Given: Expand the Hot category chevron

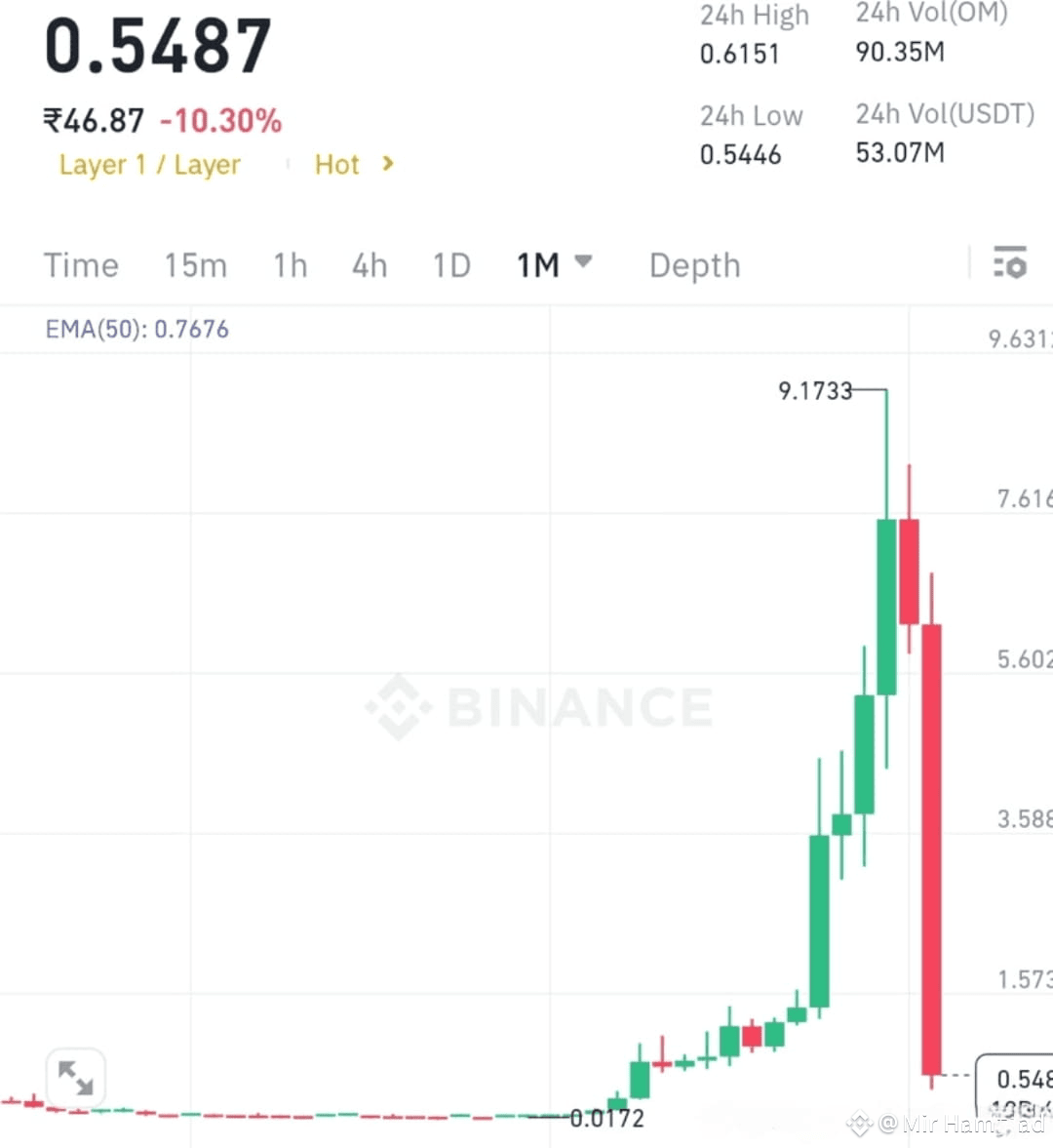Looking at the screenshot, I should click(x=389, y=165).
